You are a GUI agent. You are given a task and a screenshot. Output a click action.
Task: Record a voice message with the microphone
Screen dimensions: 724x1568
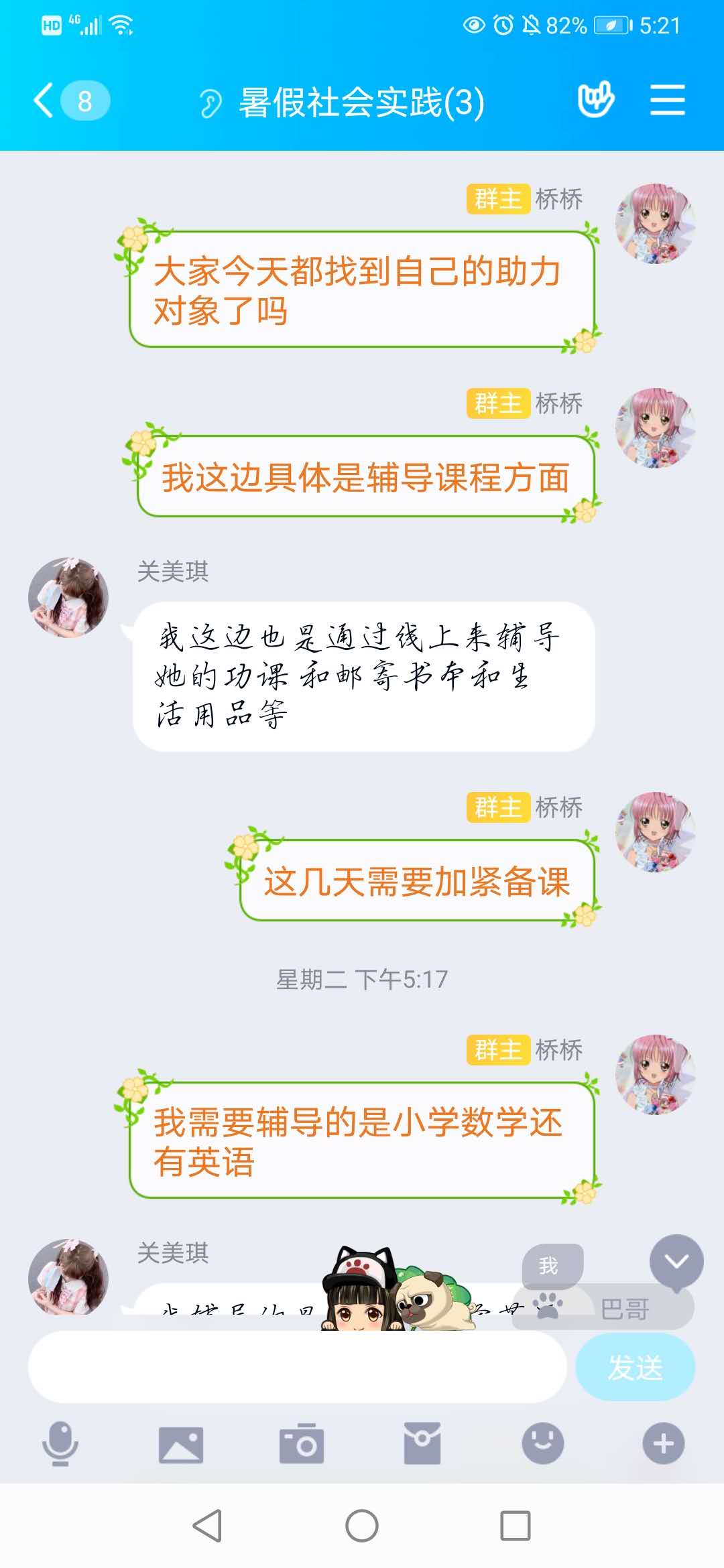point(60,1443)
